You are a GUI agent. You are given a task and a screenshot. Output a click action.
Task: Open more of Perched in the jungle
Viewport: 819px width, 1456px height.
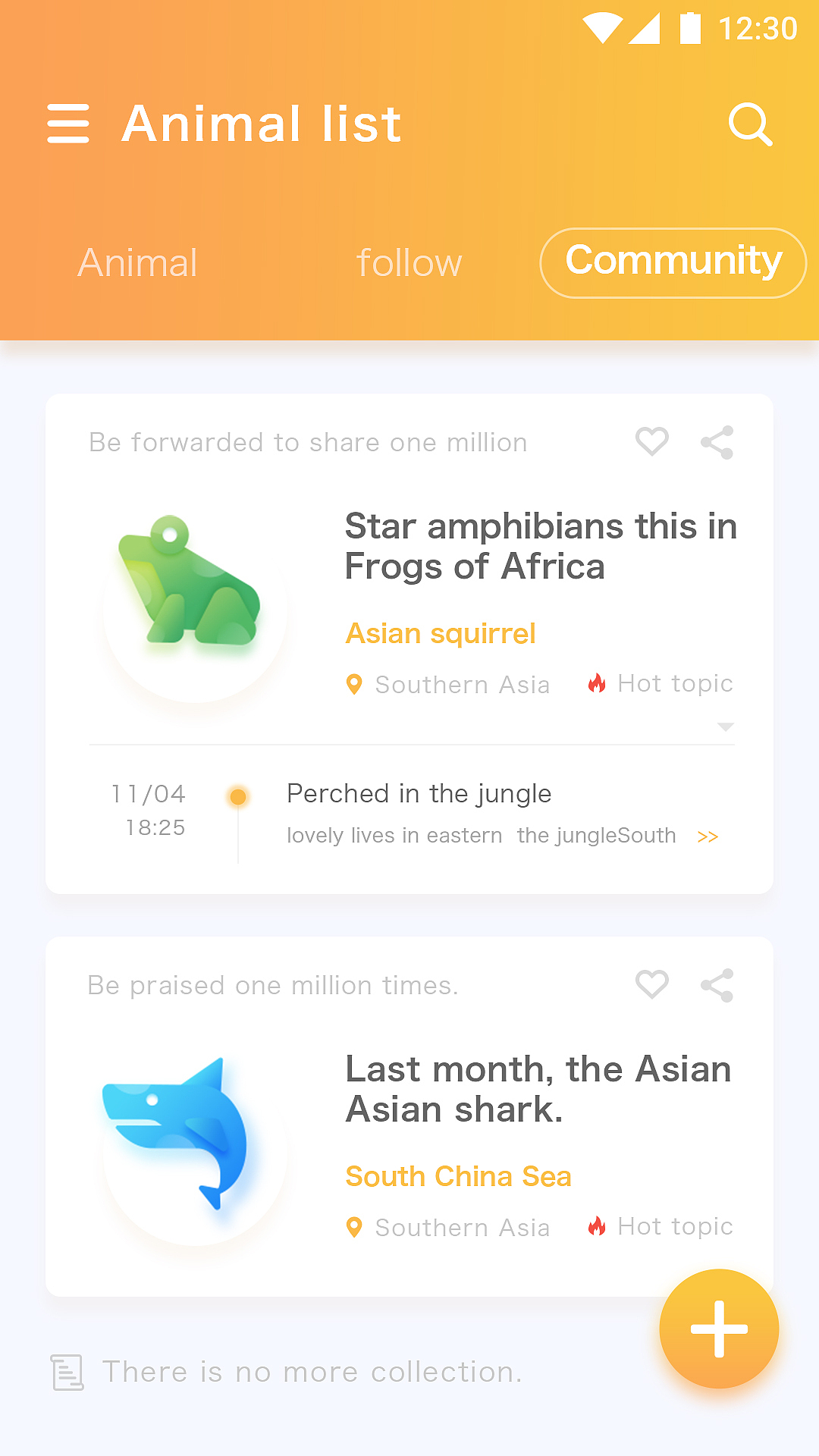(x=708, y=836)
